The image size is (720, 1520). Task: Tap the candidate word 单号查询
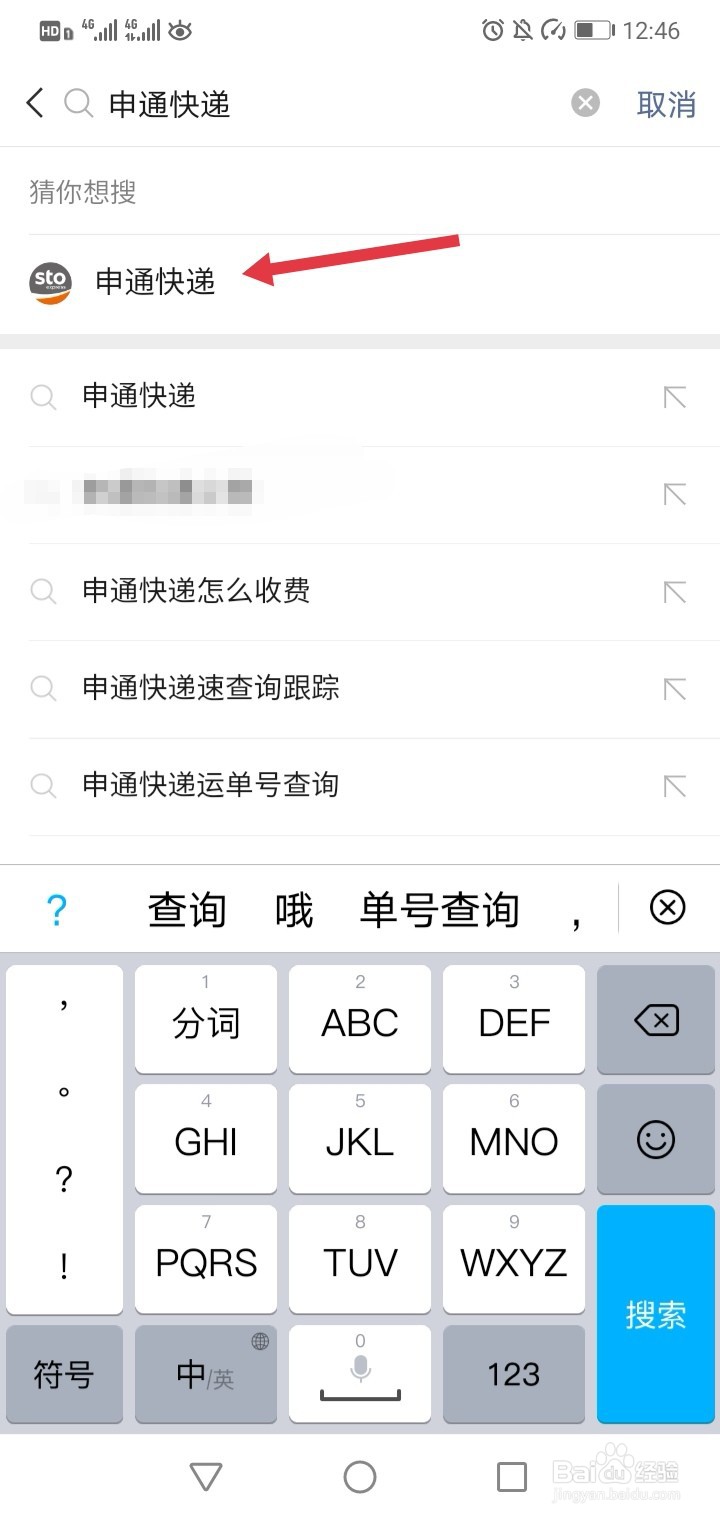[438, 908]
